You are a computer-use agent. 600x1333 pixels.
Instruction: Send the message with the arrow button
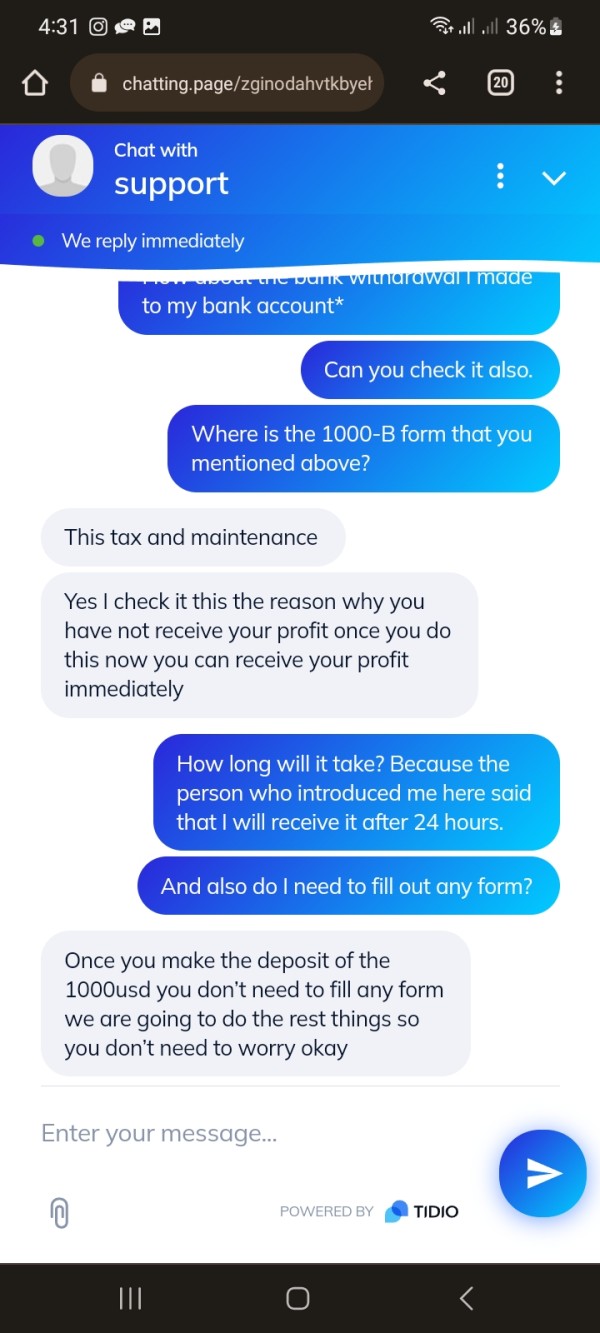tap(543, 1173)
